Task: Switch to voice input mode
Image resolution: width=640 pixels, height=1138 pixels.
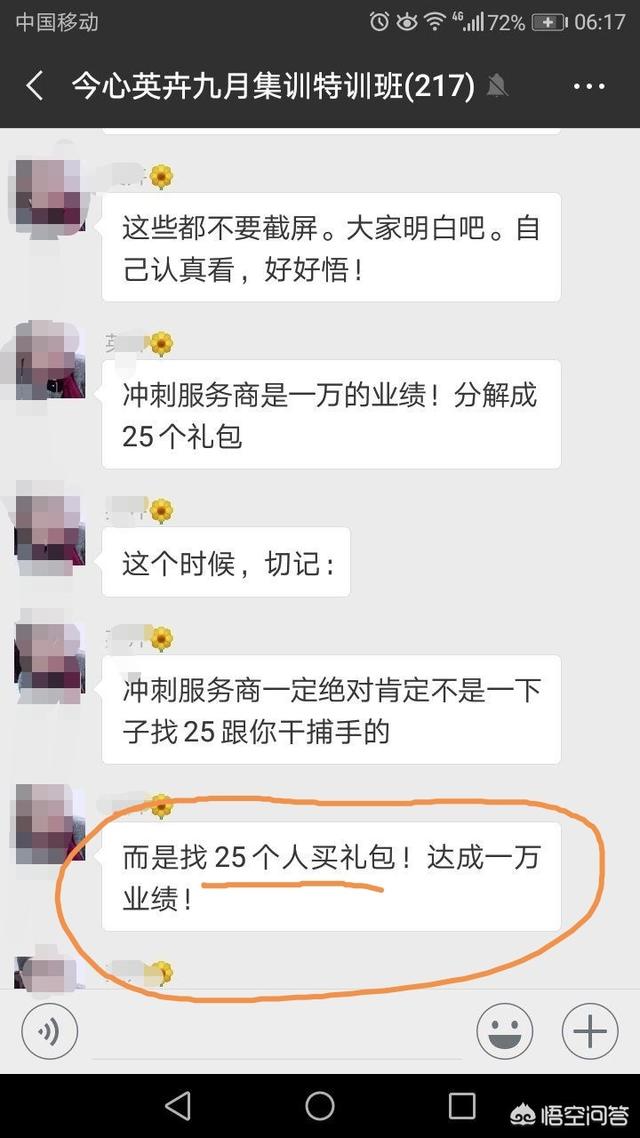Action: (x=49, y=1030)
